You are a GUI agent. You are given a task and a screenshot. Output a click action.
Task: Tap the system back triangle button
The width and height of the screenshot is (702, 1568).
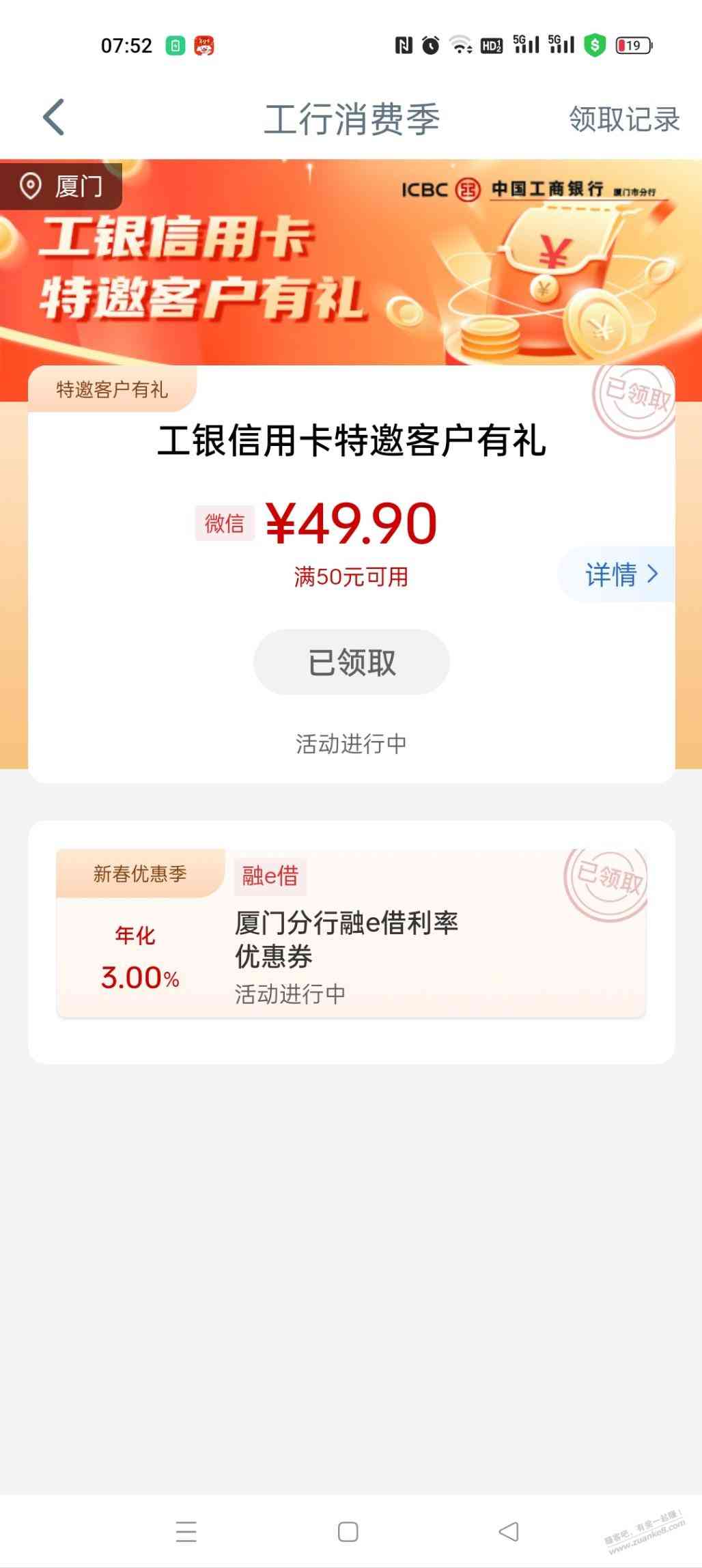coord(509,1532)
